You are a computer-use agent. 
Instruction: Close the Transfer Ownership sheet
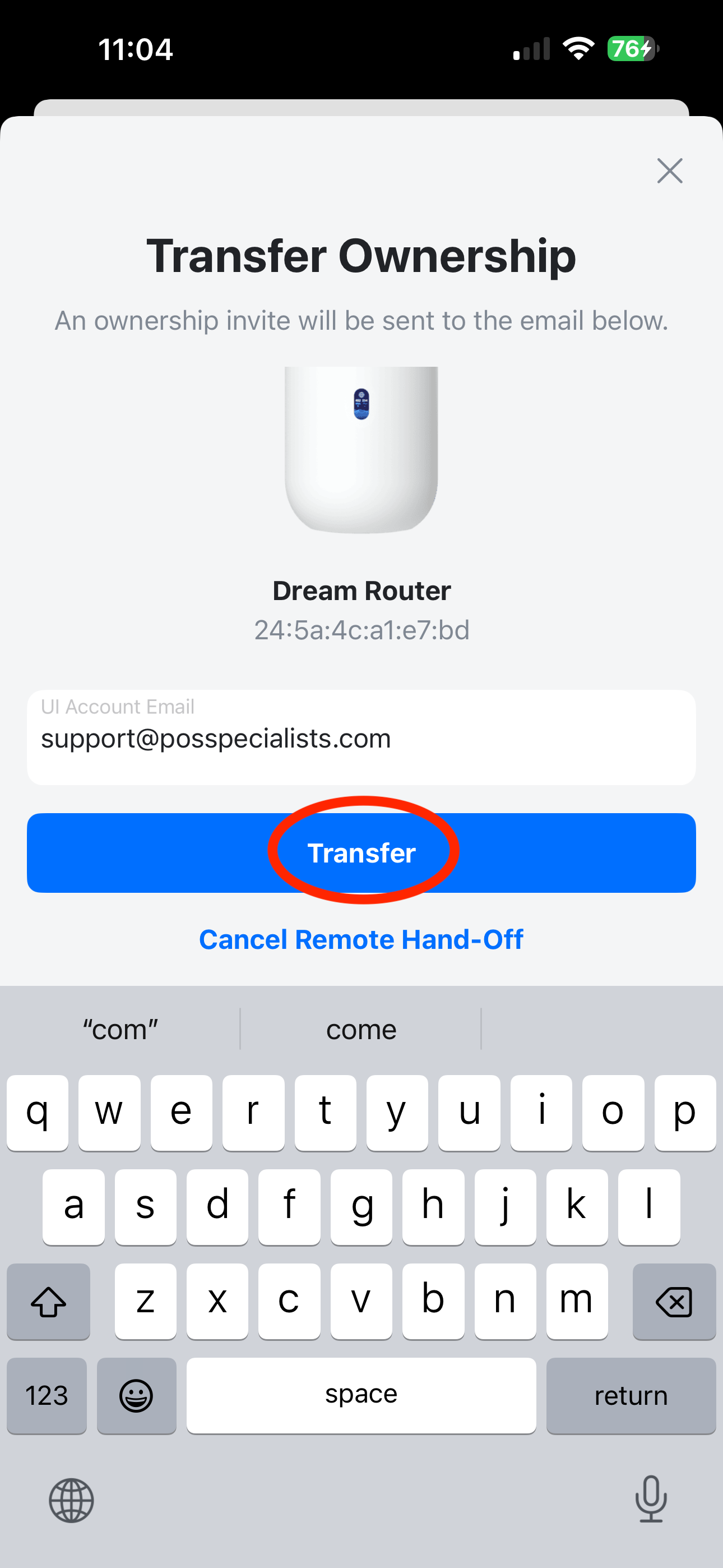click(x=669, y=171)
